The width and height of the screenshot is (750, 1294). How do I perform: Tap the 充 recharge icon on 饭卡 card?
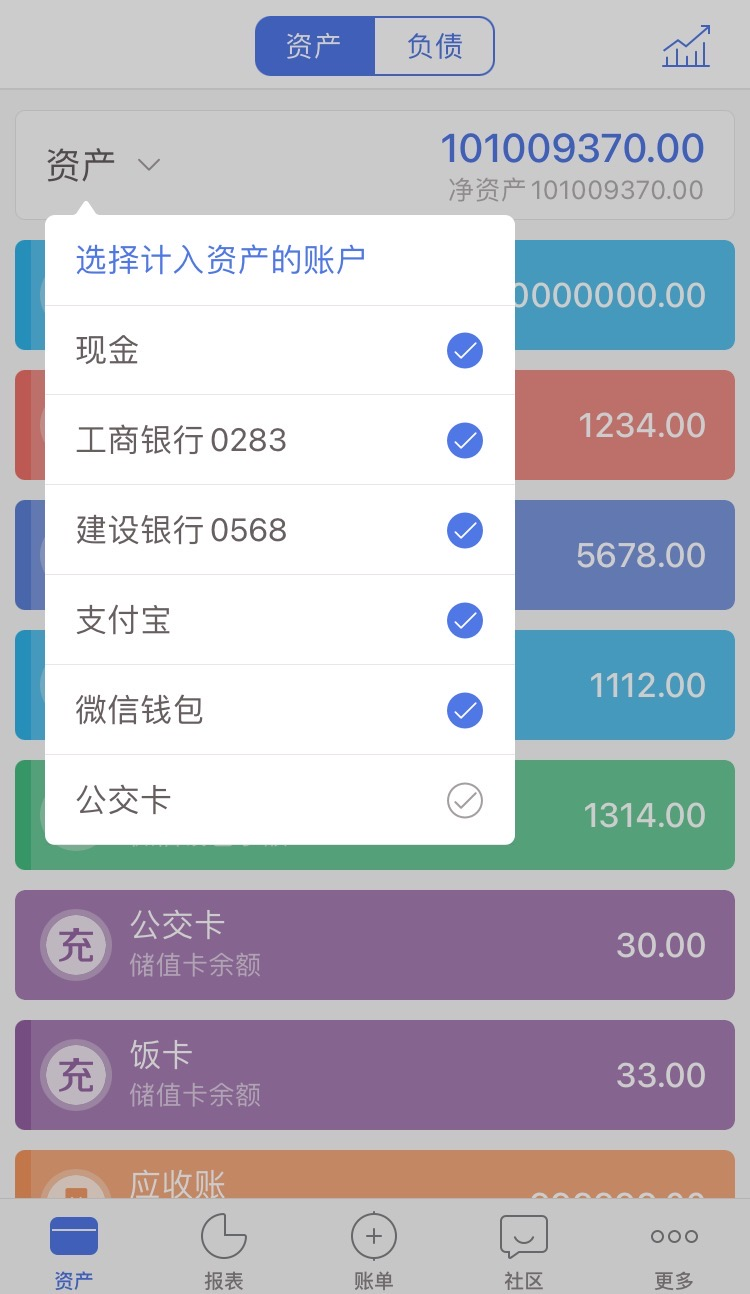(x=75, y=1074)
